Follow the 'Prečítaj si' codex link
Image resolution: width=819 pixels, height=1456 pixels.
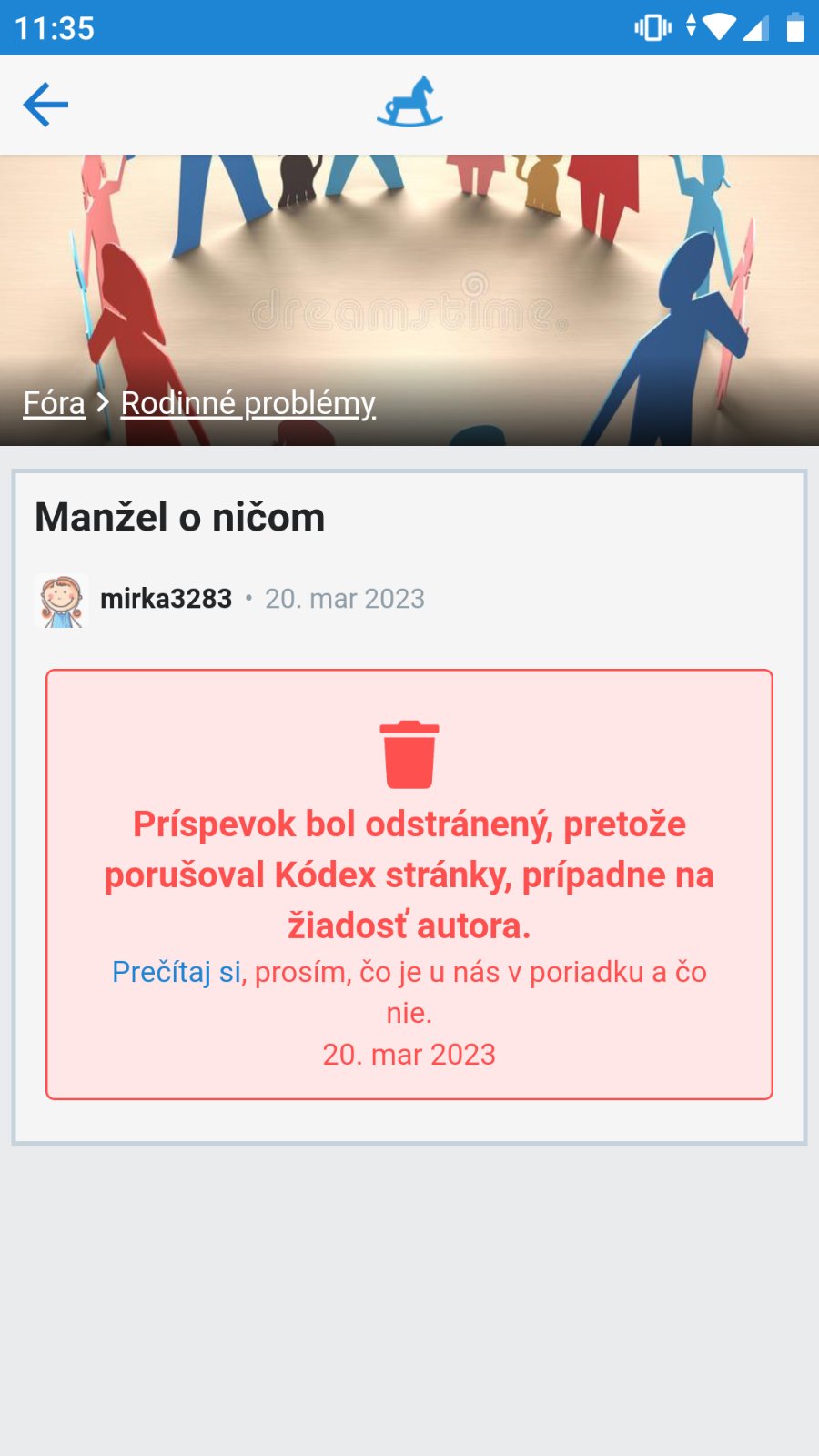[177, 972]
